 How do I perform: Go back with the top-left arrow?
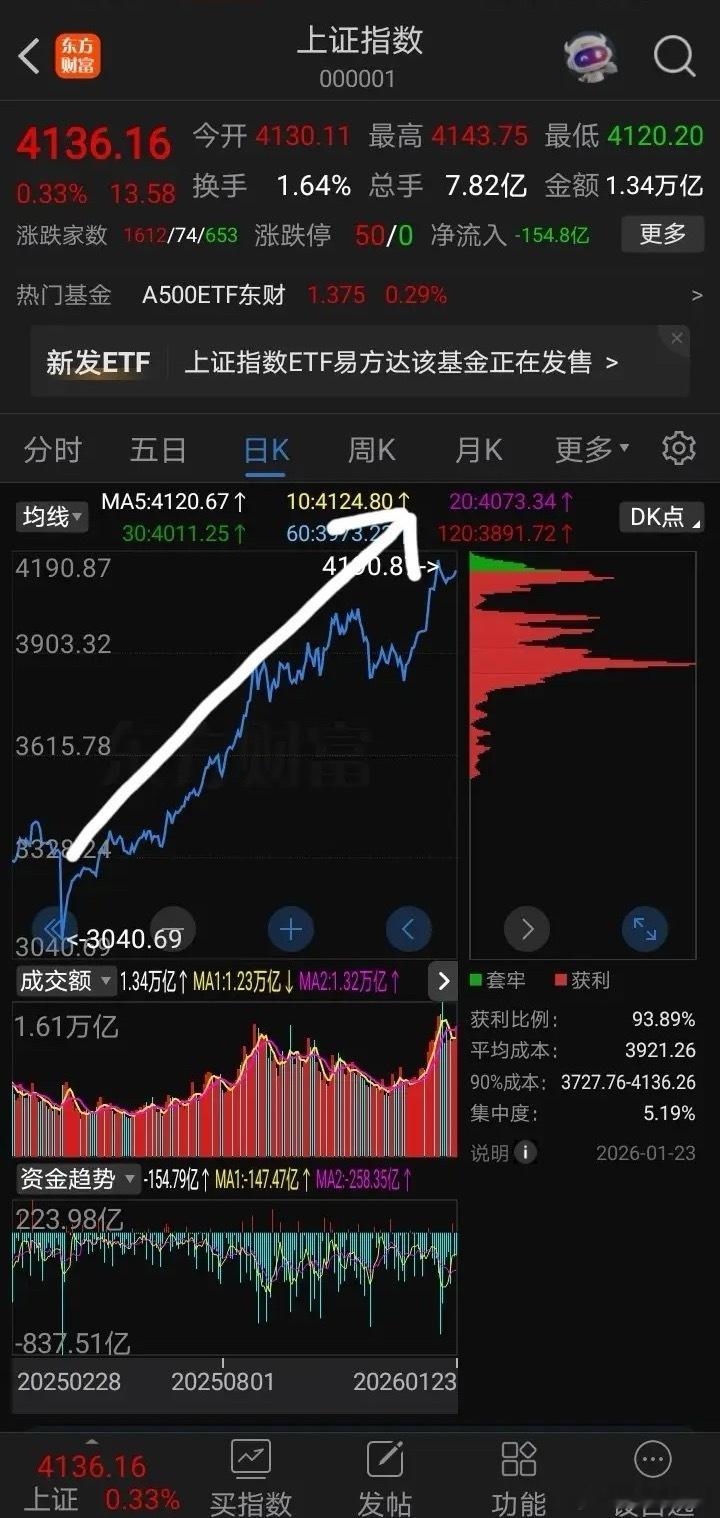pyautogui.click(x=25, y=57)
